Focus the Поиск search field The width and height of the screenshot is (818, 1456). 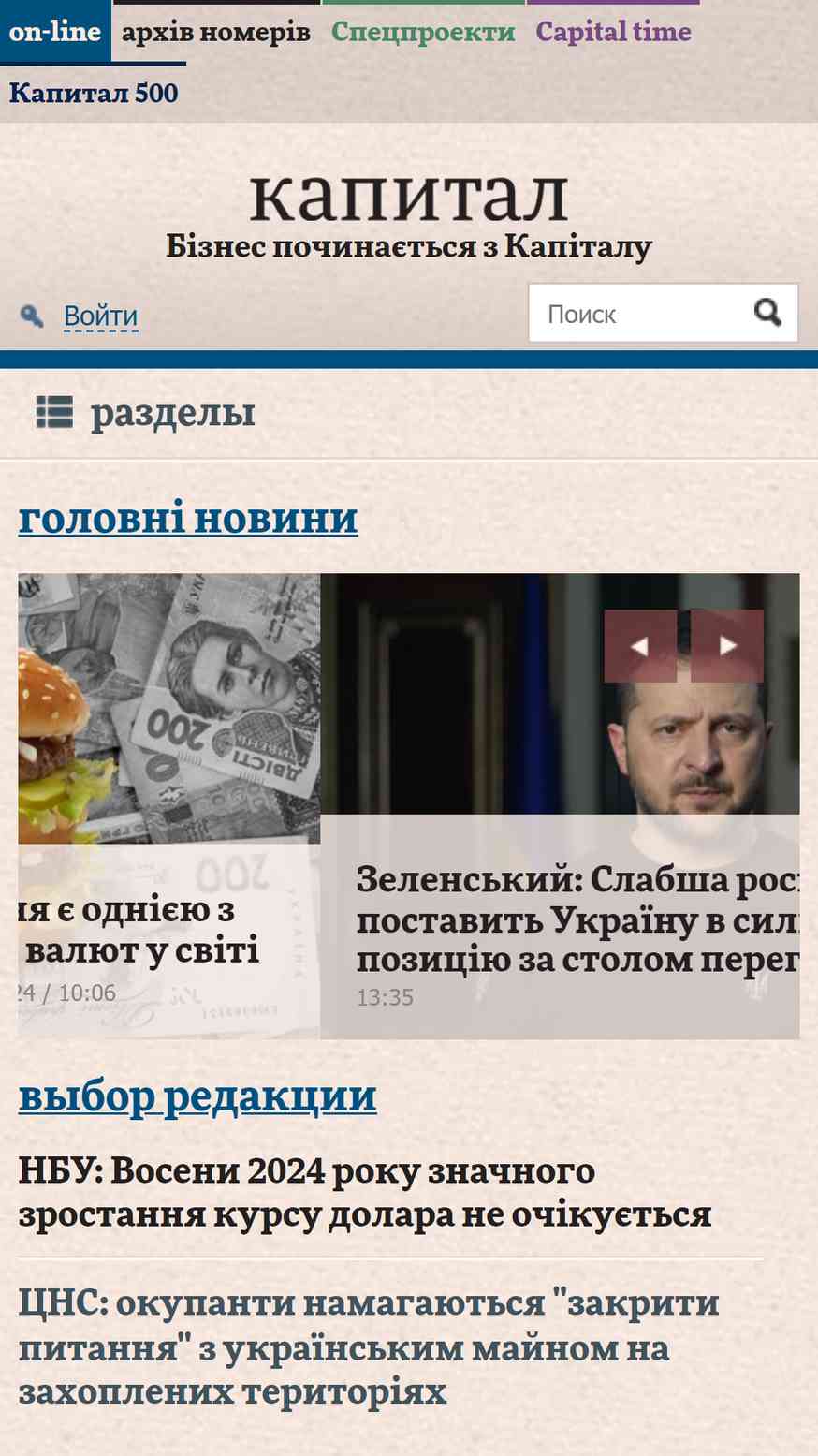636,314
